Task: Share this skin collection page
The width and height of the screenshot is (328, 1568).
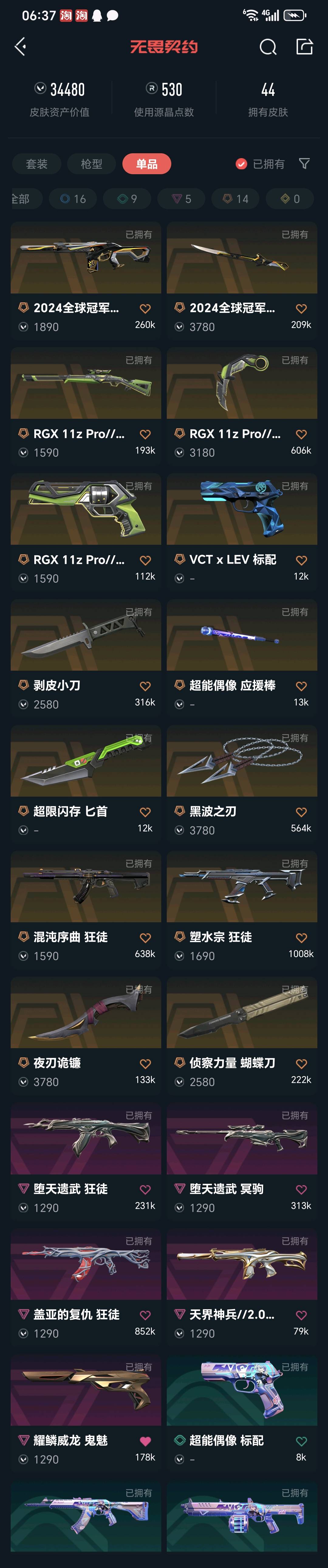Action: 304,47
